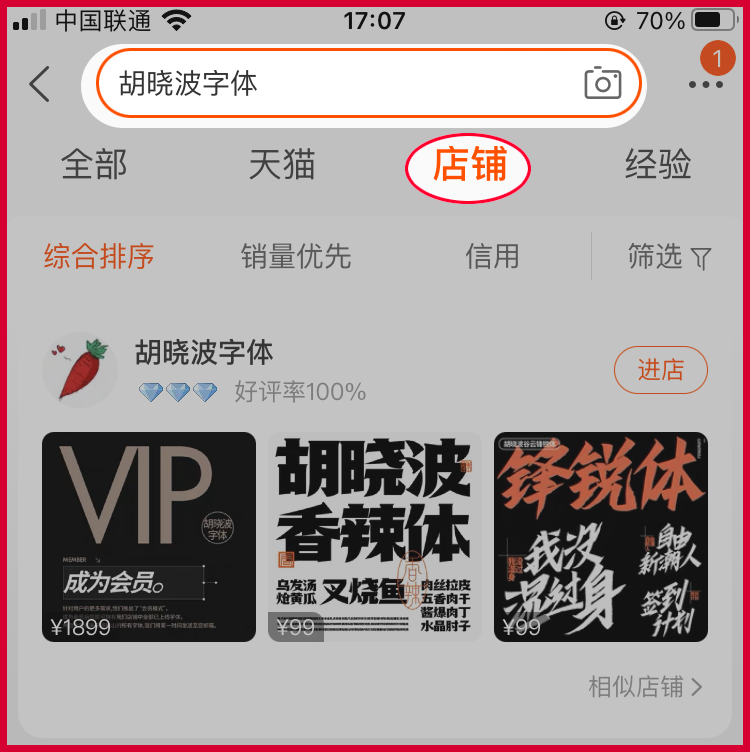Open the VIP 成为会员 ¥1899 product

pyautogui.click(x=149, y=537)
